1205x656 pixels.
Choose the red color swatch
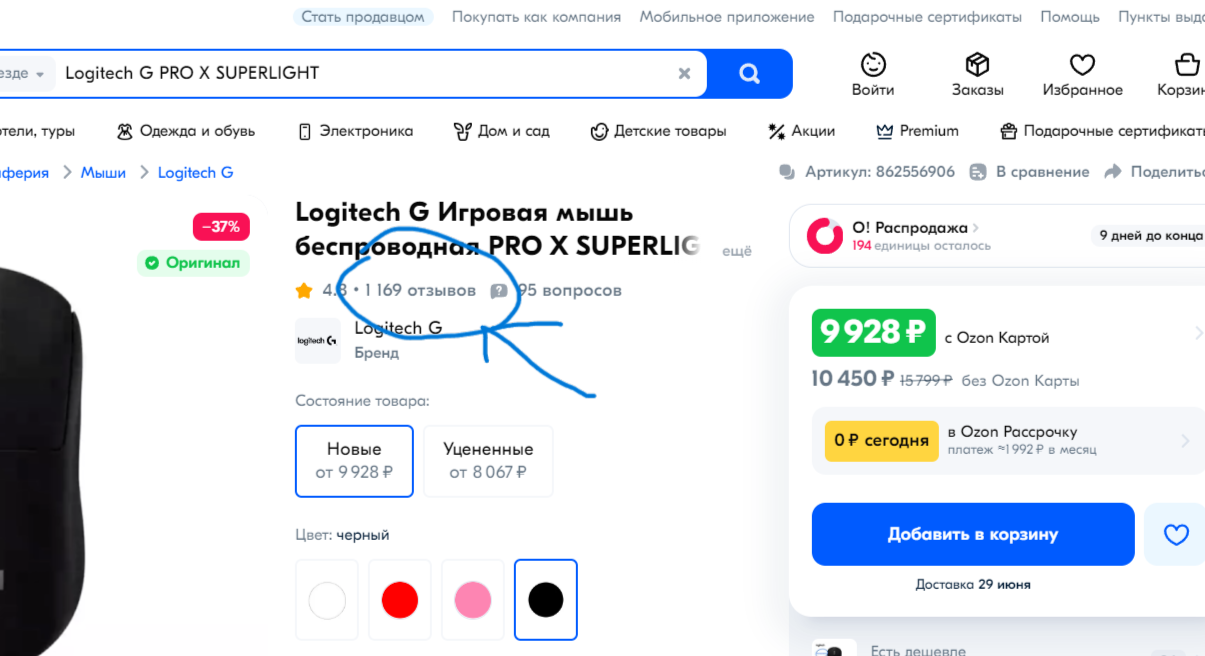coord(399,600)
